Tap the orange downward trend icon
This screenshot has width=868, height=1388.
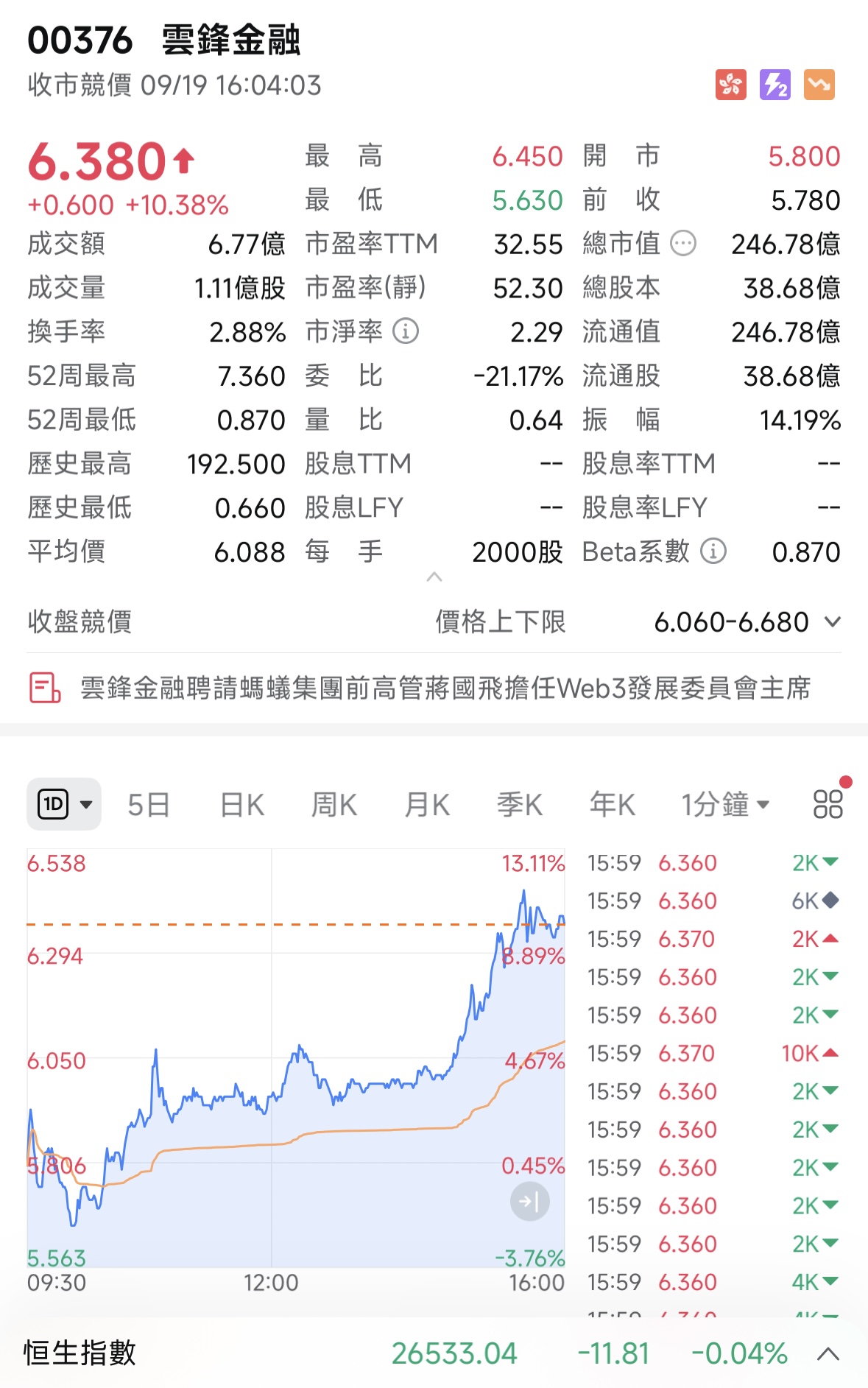coord(819,85)
